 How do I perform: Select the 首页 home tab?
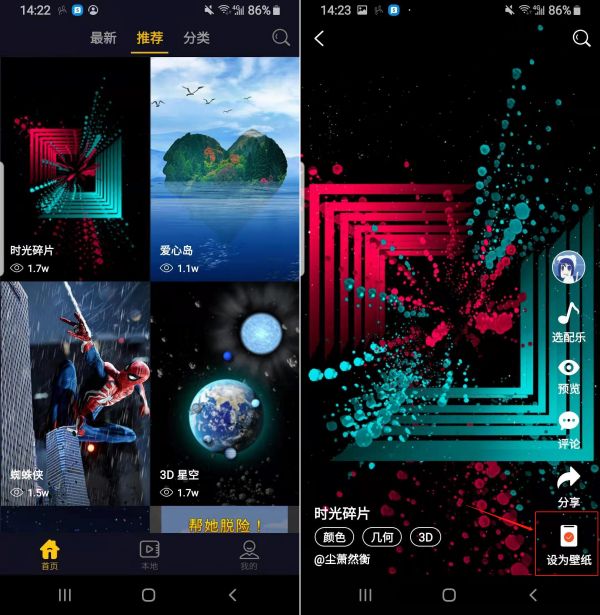click(49, 554)
